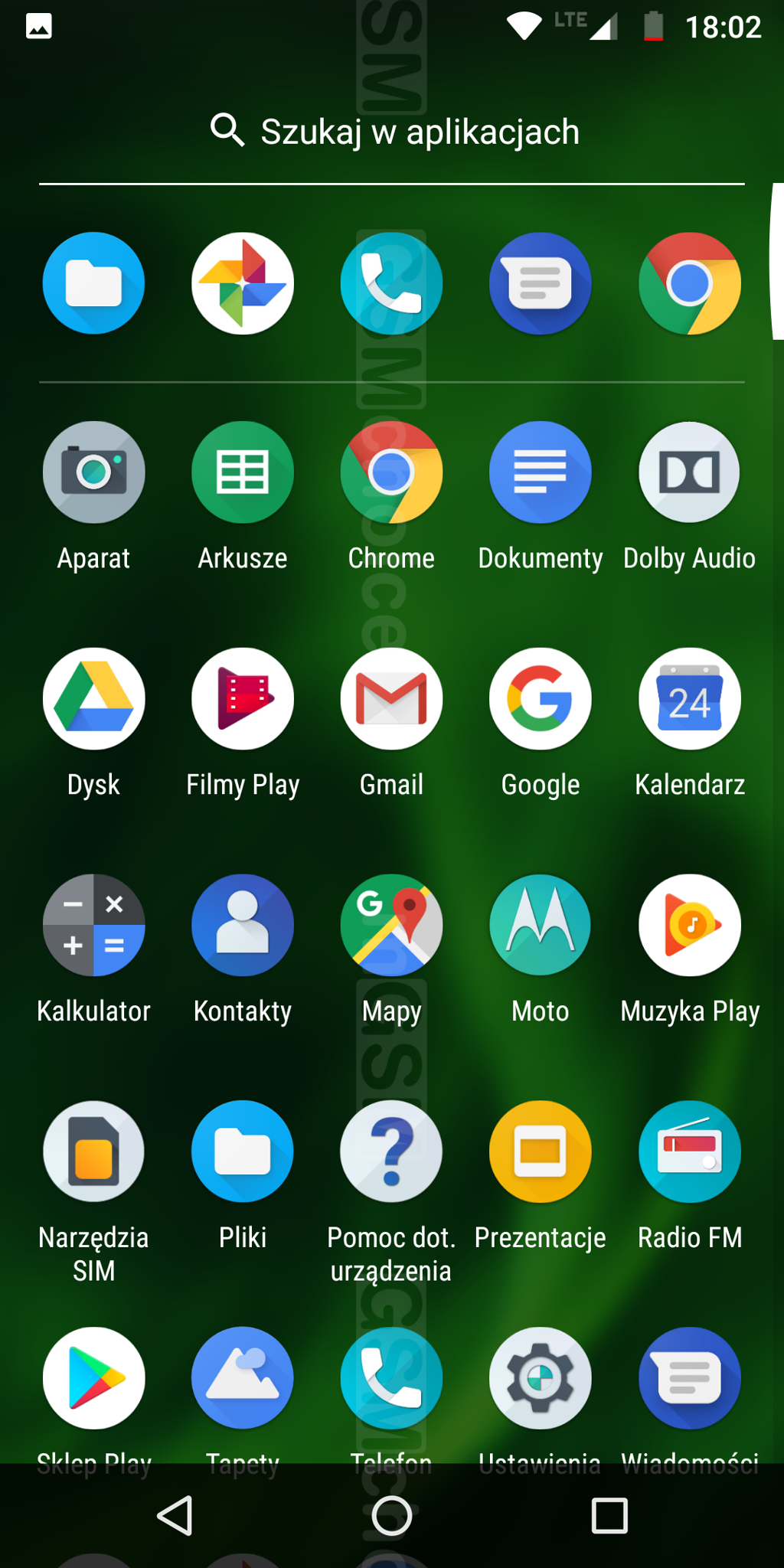Open Kalendarz

tap(689, 699)
